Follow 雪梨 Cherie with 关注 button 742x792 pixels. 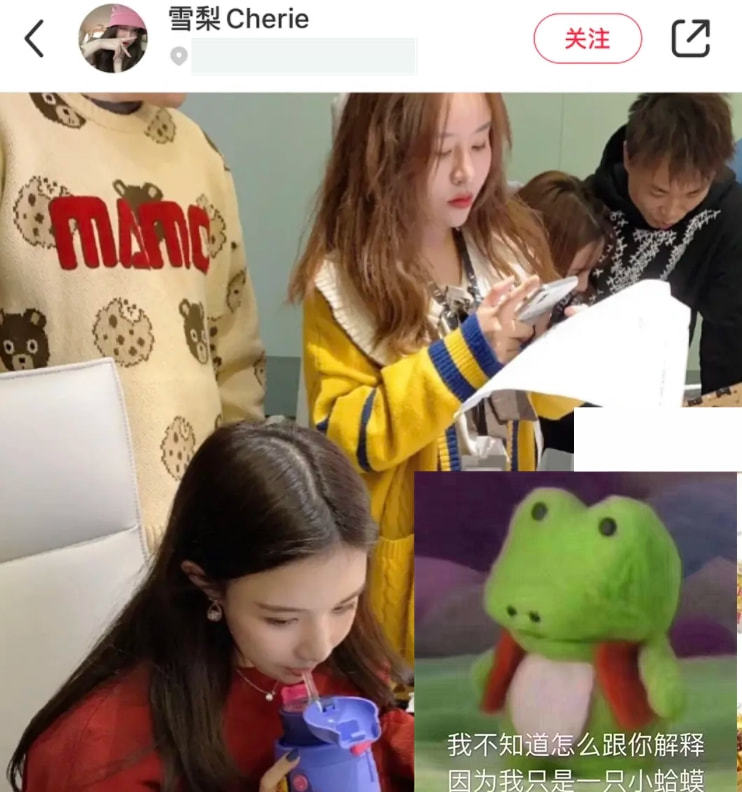coord(587,39)
